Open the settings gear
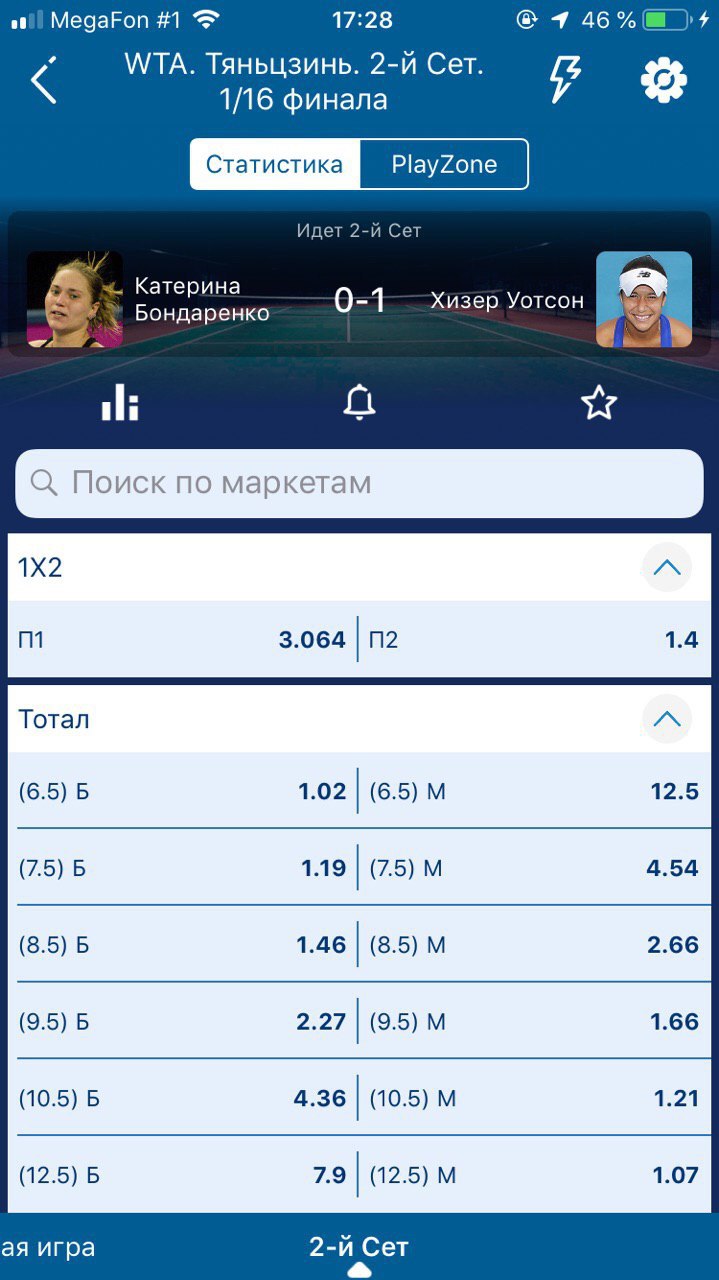Screen dimensions: 719x1280 coord(664,80)
